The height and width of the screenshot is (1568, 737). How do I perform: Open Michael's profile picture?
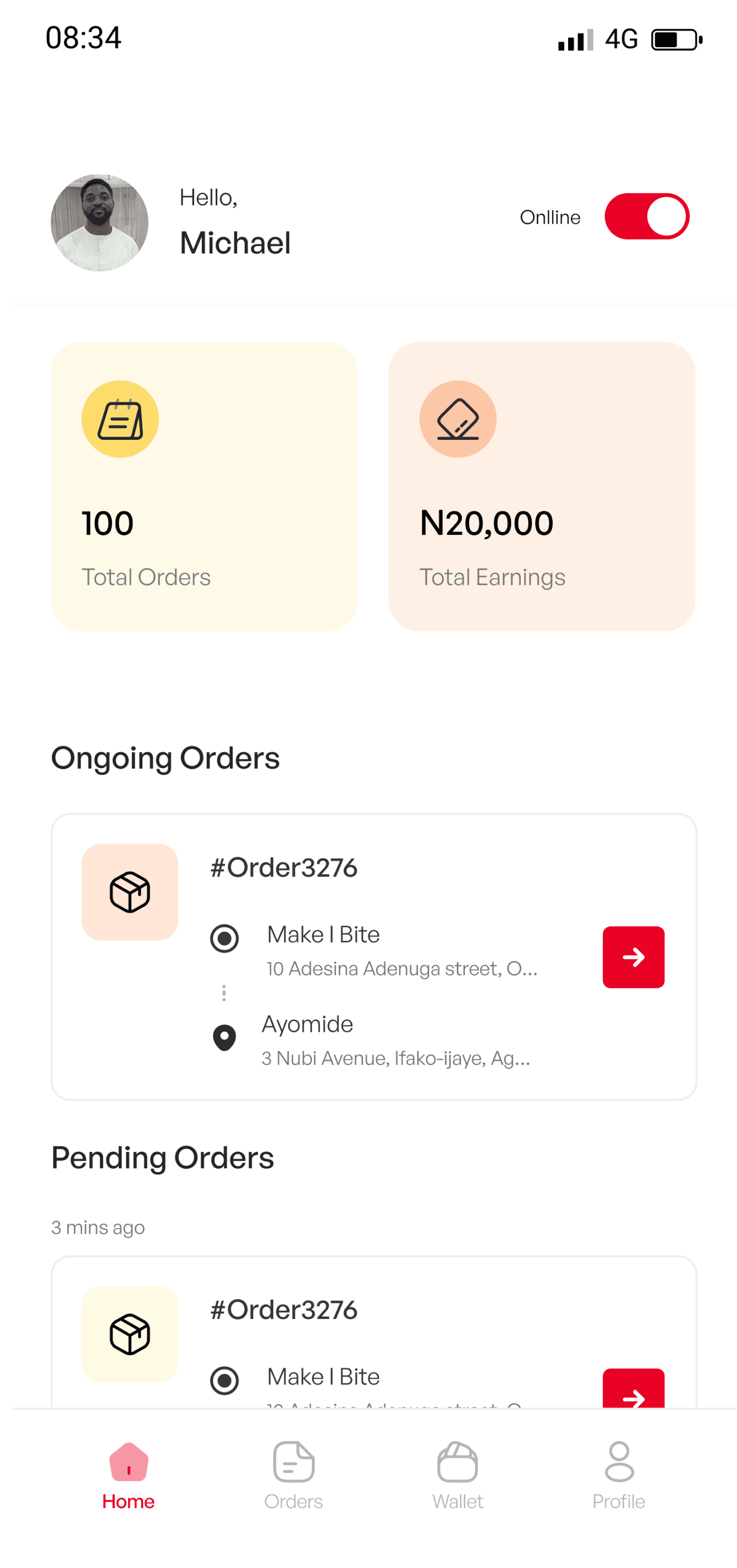coord(100,223)
